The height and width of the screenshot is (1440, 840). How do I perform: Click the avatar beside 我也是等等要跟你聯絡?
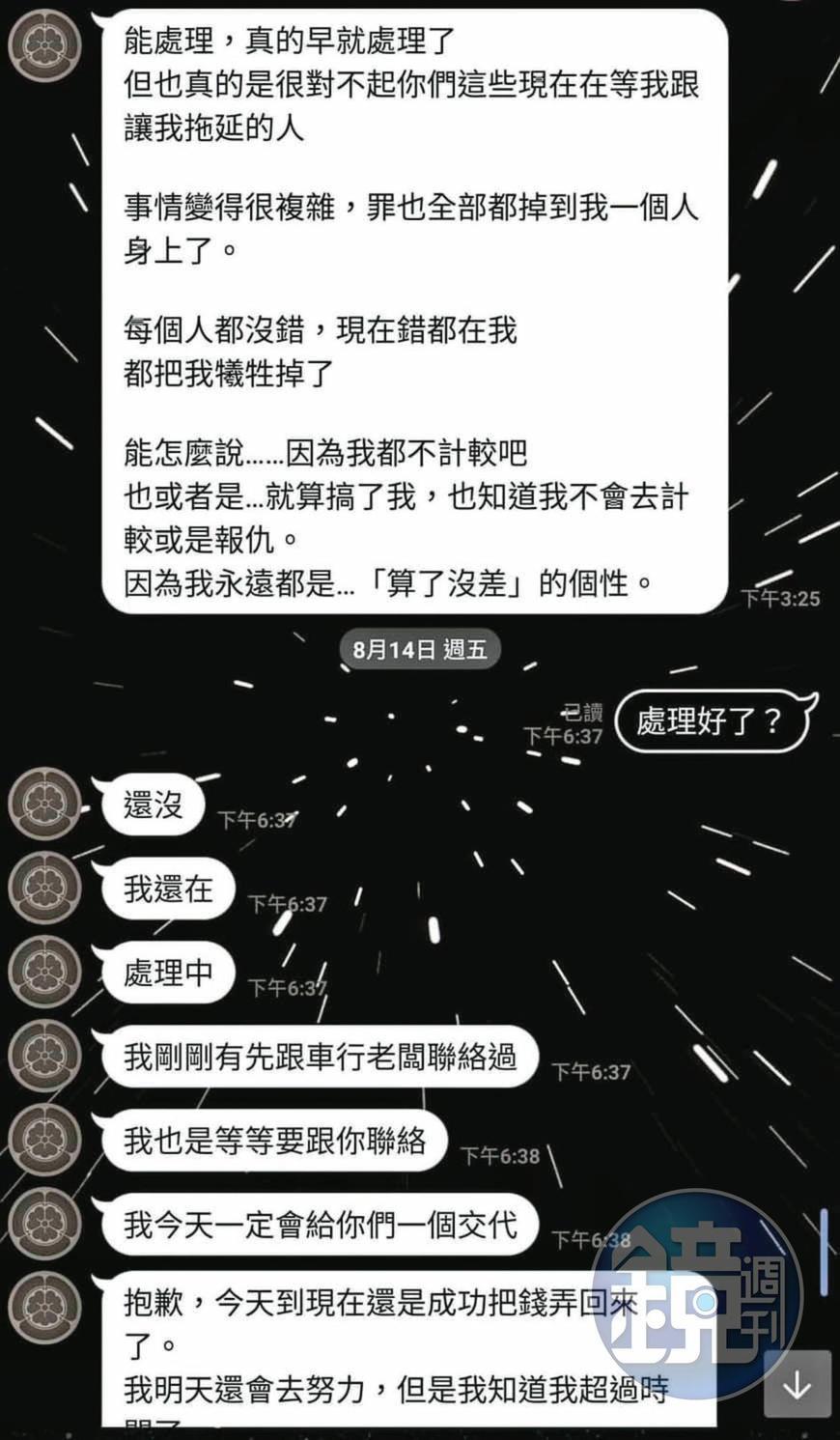(x=43, y=1139)
